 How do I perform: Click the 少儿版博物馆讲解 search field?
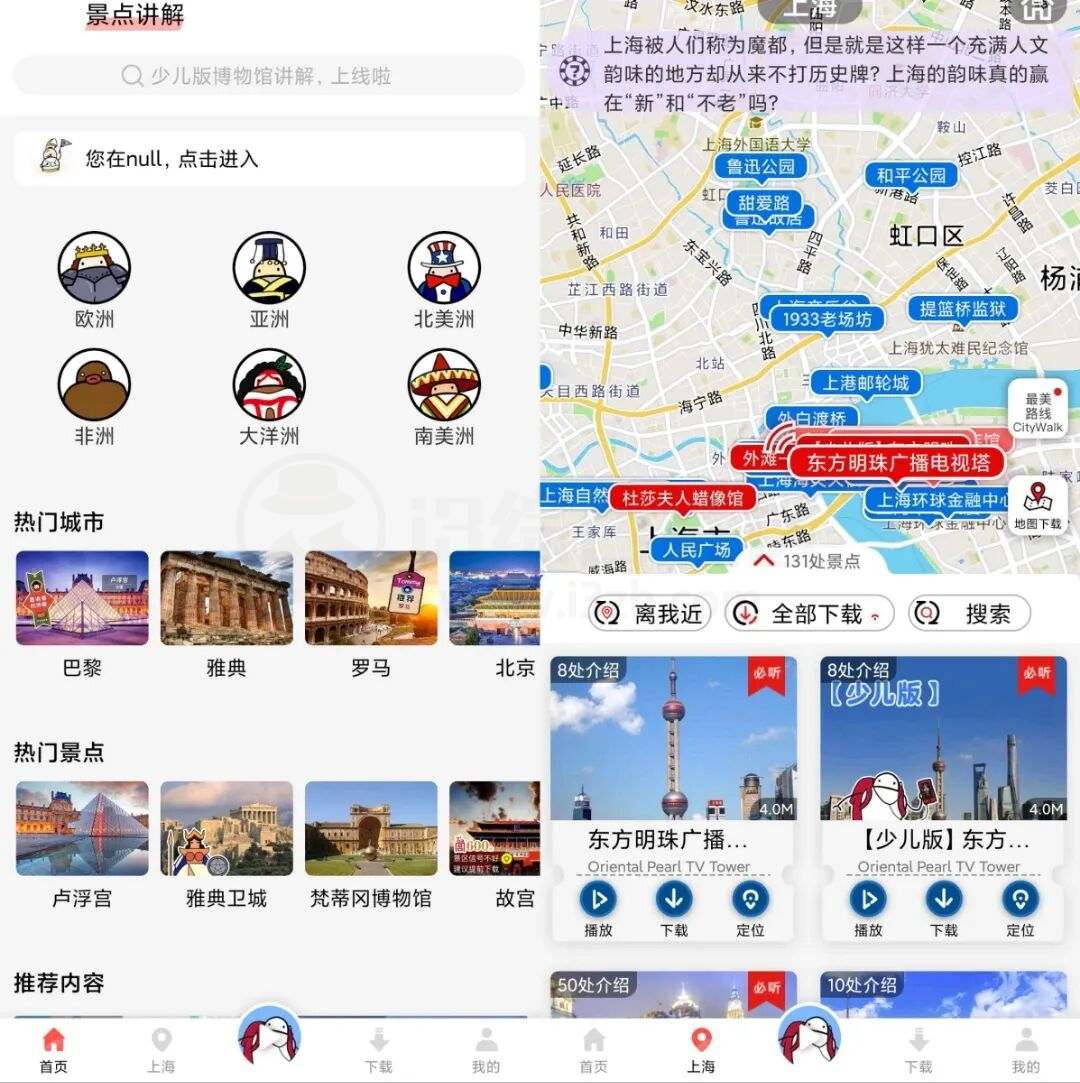(x=268, y=76)
